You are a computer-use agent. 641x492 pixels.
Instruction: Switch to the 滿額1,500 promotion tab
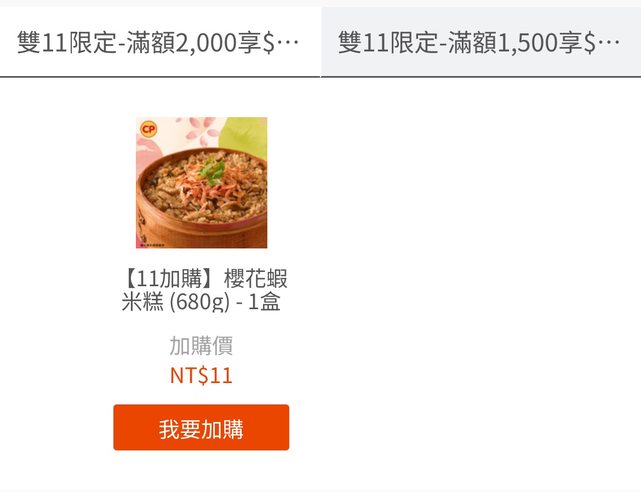pyautogui.click(x=480, y=42)
